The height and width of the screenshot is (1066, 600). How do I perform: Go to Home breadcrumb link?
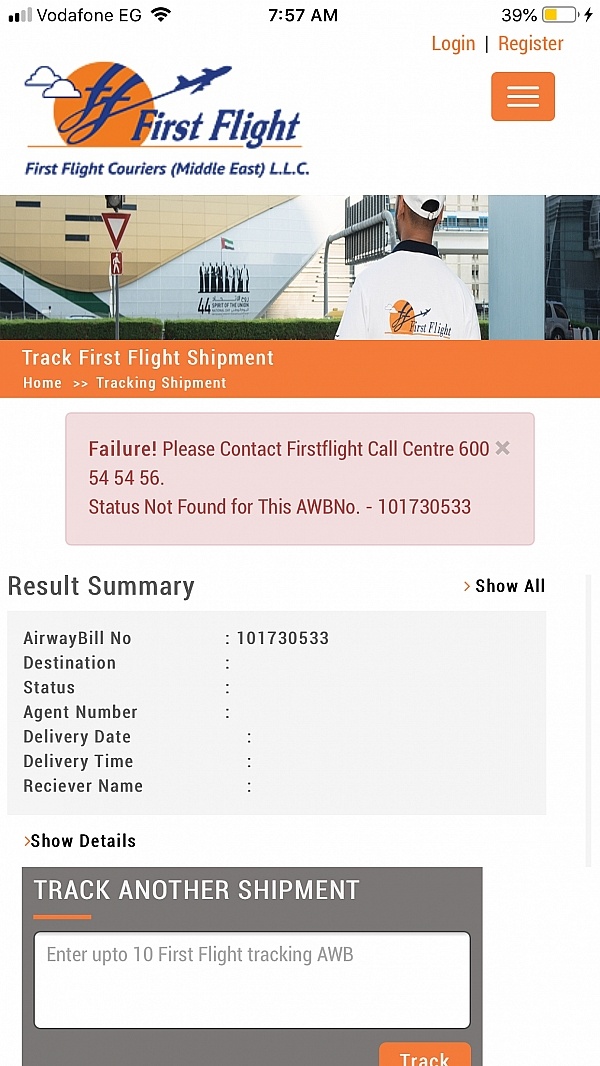coord(42,383)
